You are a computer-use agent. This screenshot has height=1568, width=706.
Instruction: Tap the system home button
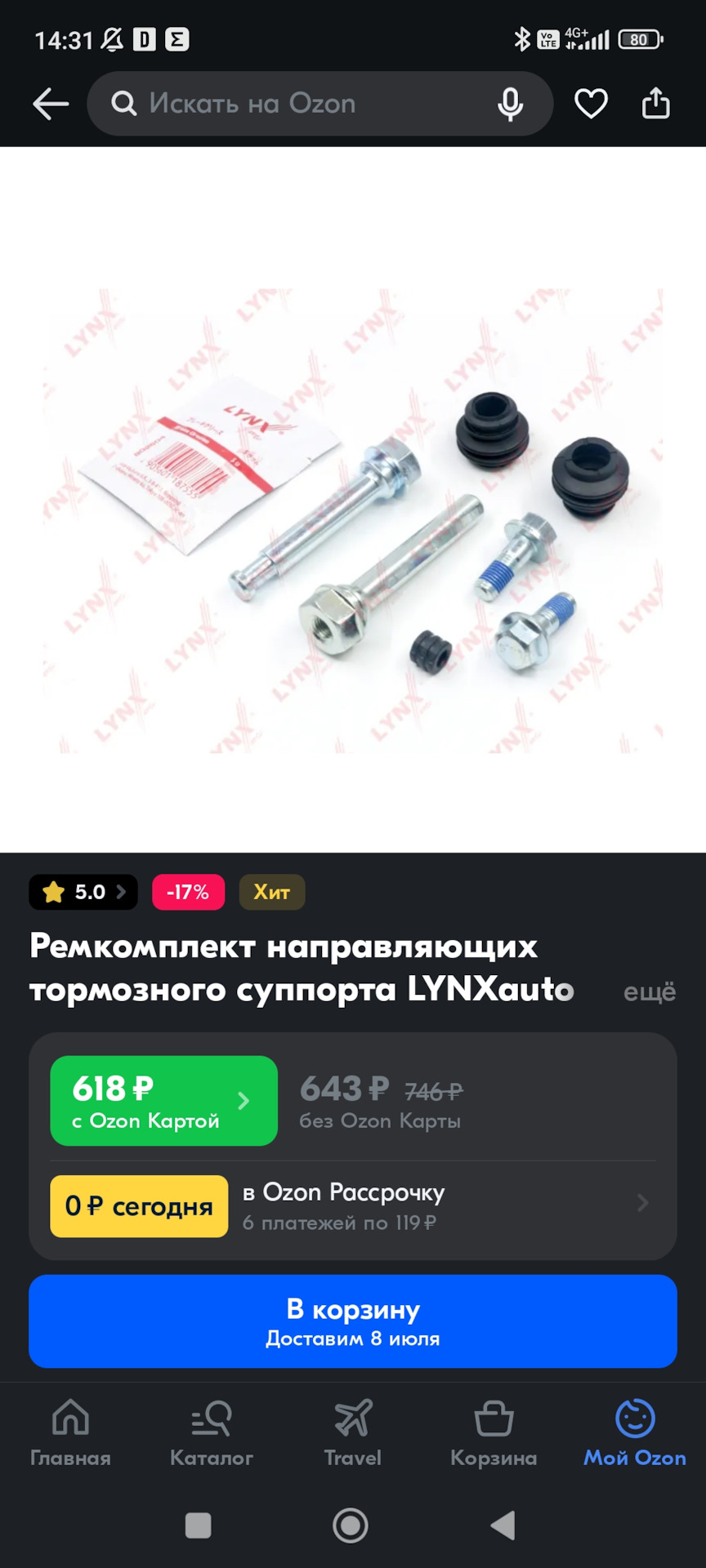(x=351, y=1525)
